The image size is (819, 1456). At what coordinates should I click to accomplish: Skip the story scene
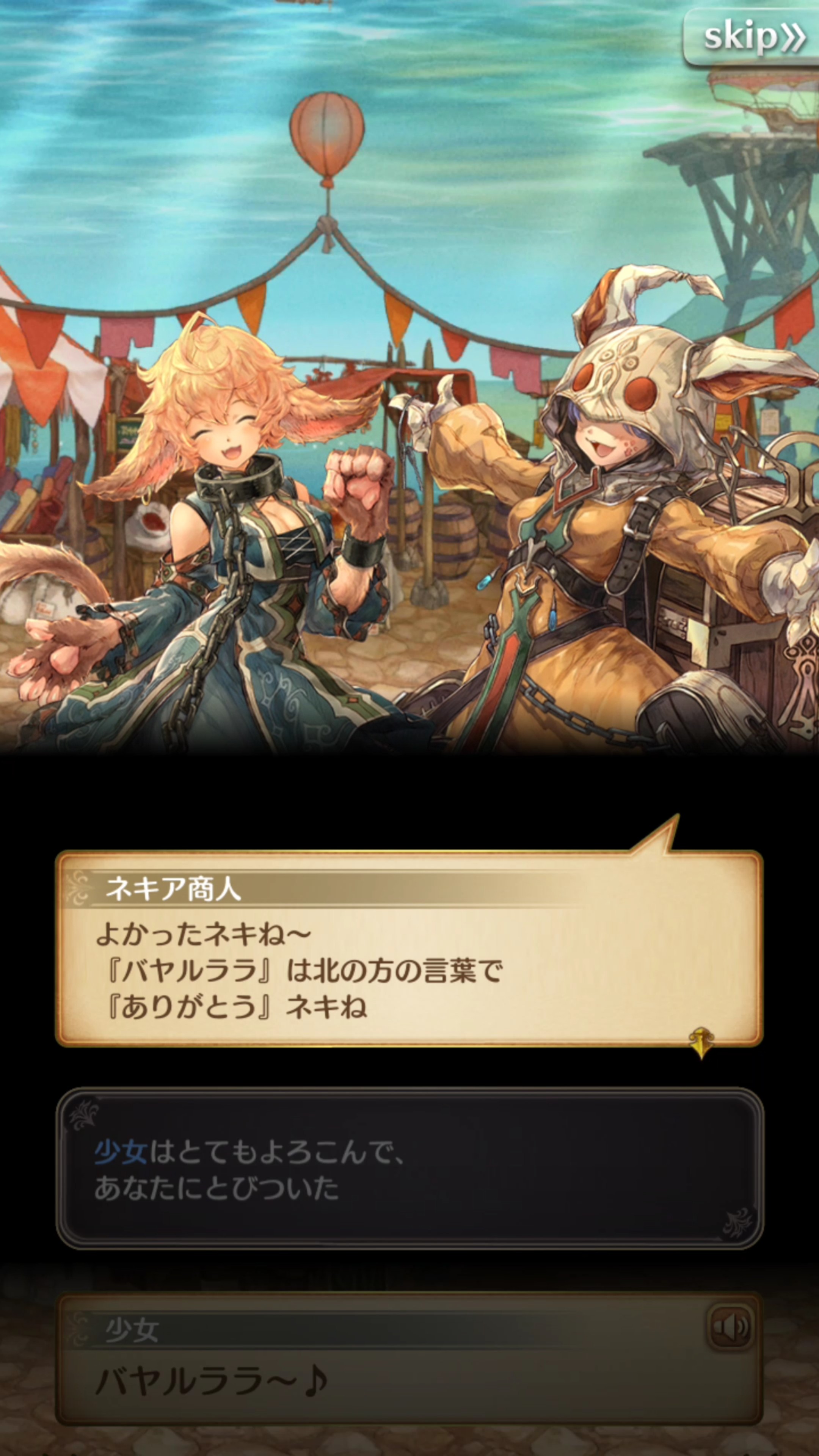coord(752,37)
